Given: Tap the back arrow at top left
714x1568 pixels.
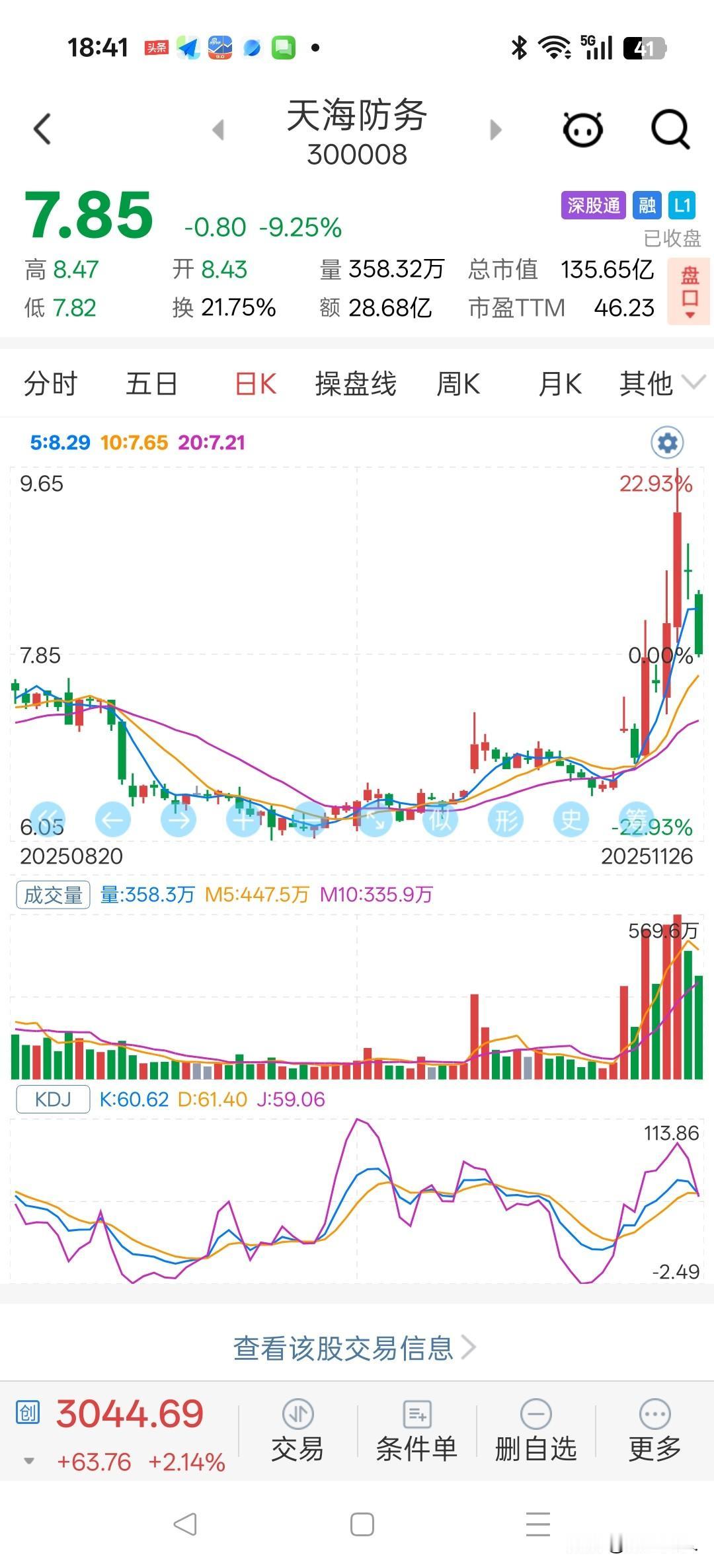Looking at the screenshot, I should pyautogui.click(x=42, y=129).
